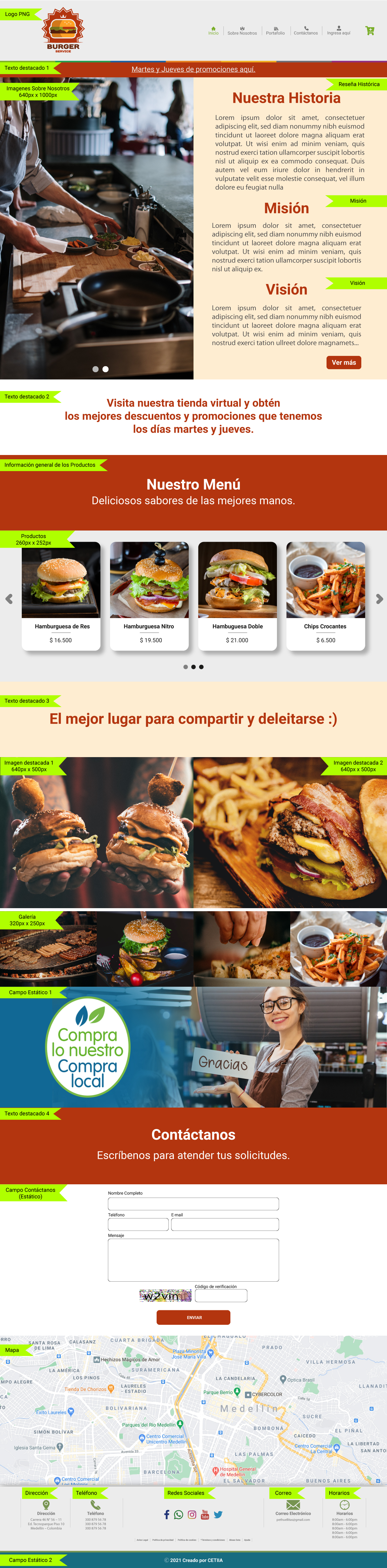Open the Hamburguesa Nitro card
This screenshot has width=387, height=1568.
coord(149,595)
